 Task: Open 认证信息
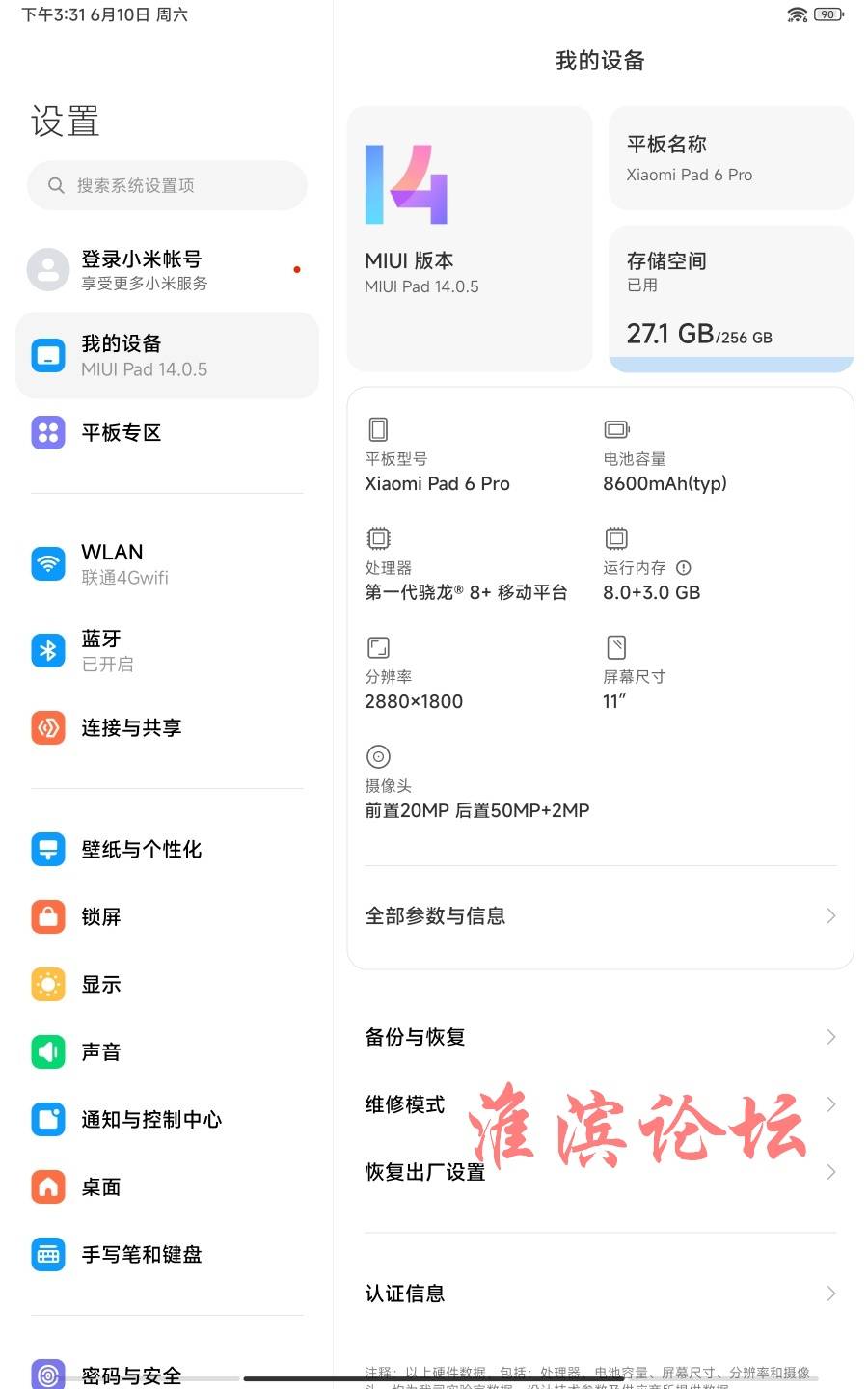[600, 1294]
